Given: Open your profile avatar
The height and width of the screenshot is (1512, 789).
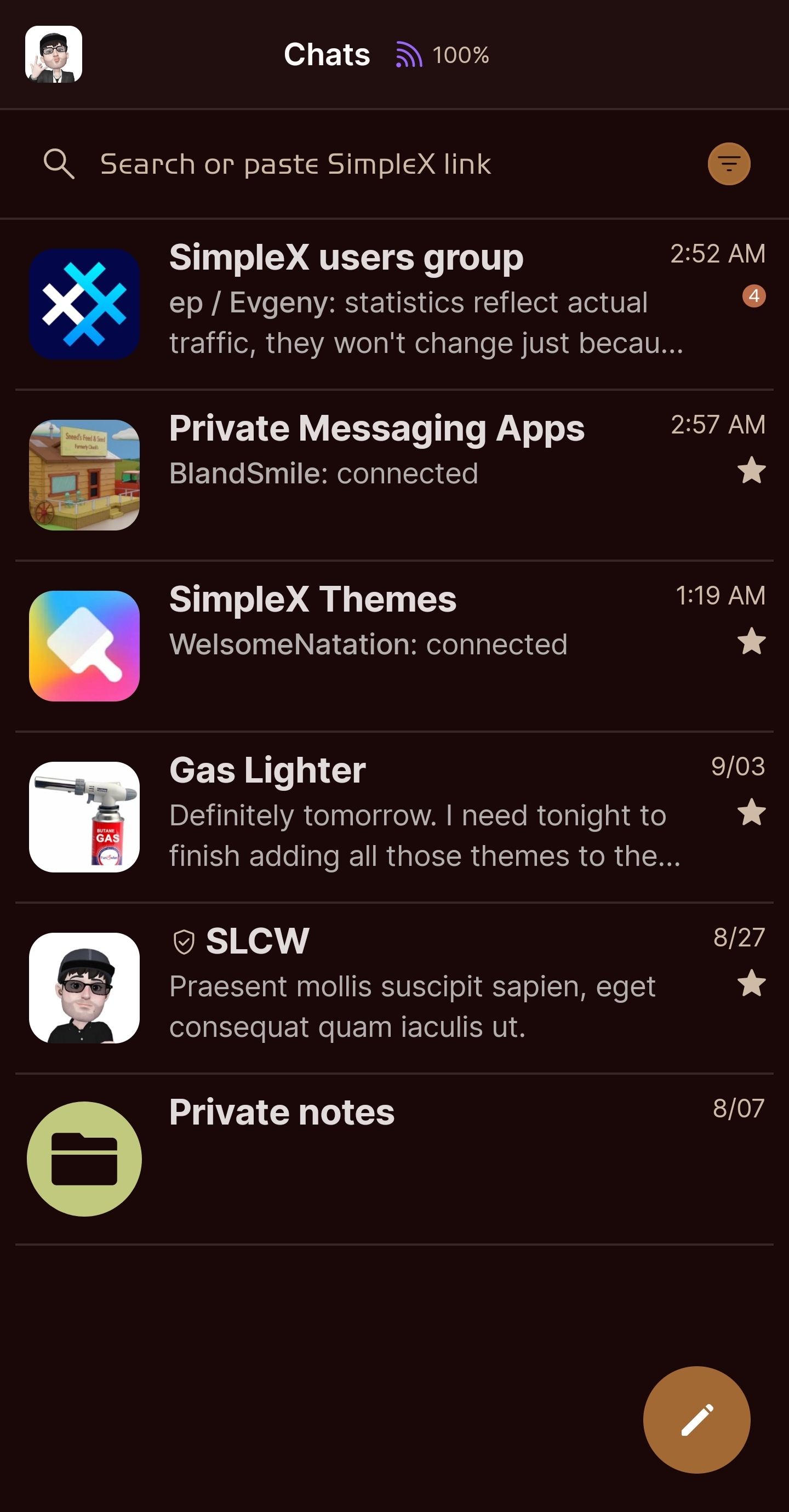Looking at the screenshot, I should point(54,55).
